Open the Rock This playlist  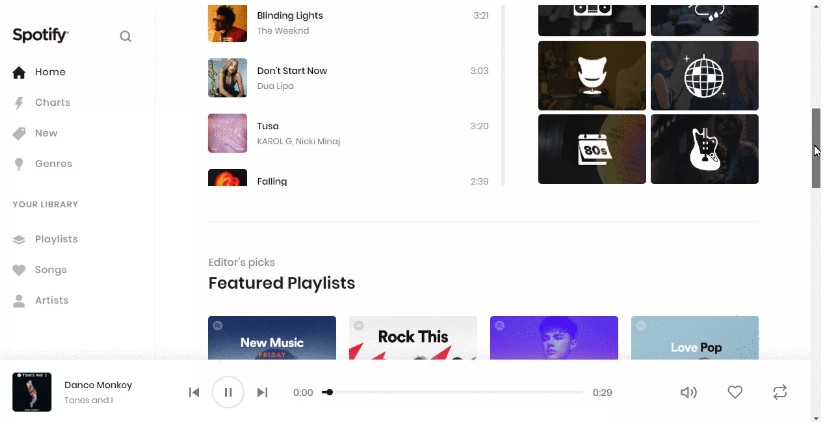click(412, 338)
